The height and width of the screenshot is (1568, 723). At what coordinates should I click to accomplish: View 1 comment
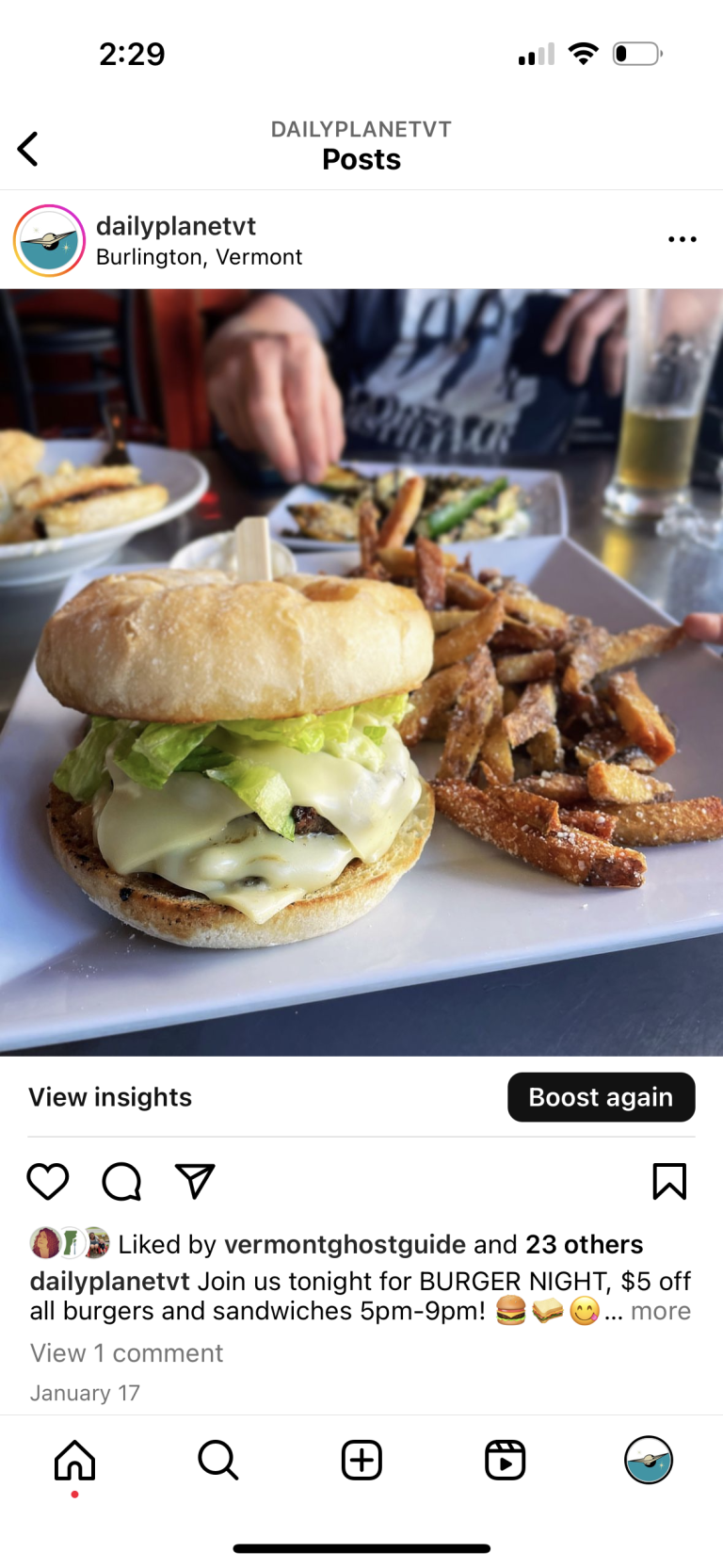(x=127, y=1353)
